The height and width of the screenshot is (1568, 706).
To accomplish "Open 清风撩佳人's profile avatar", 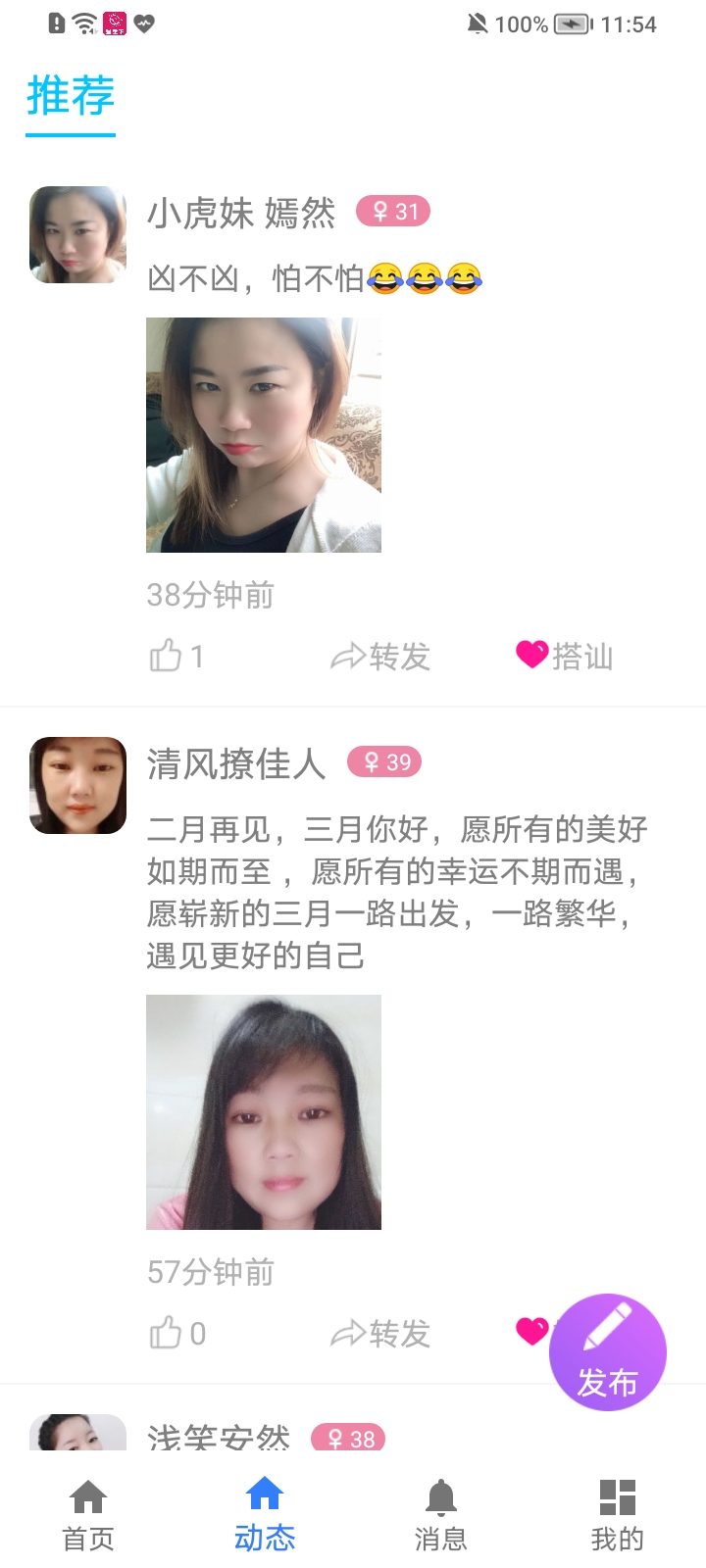I will [78, 786].
